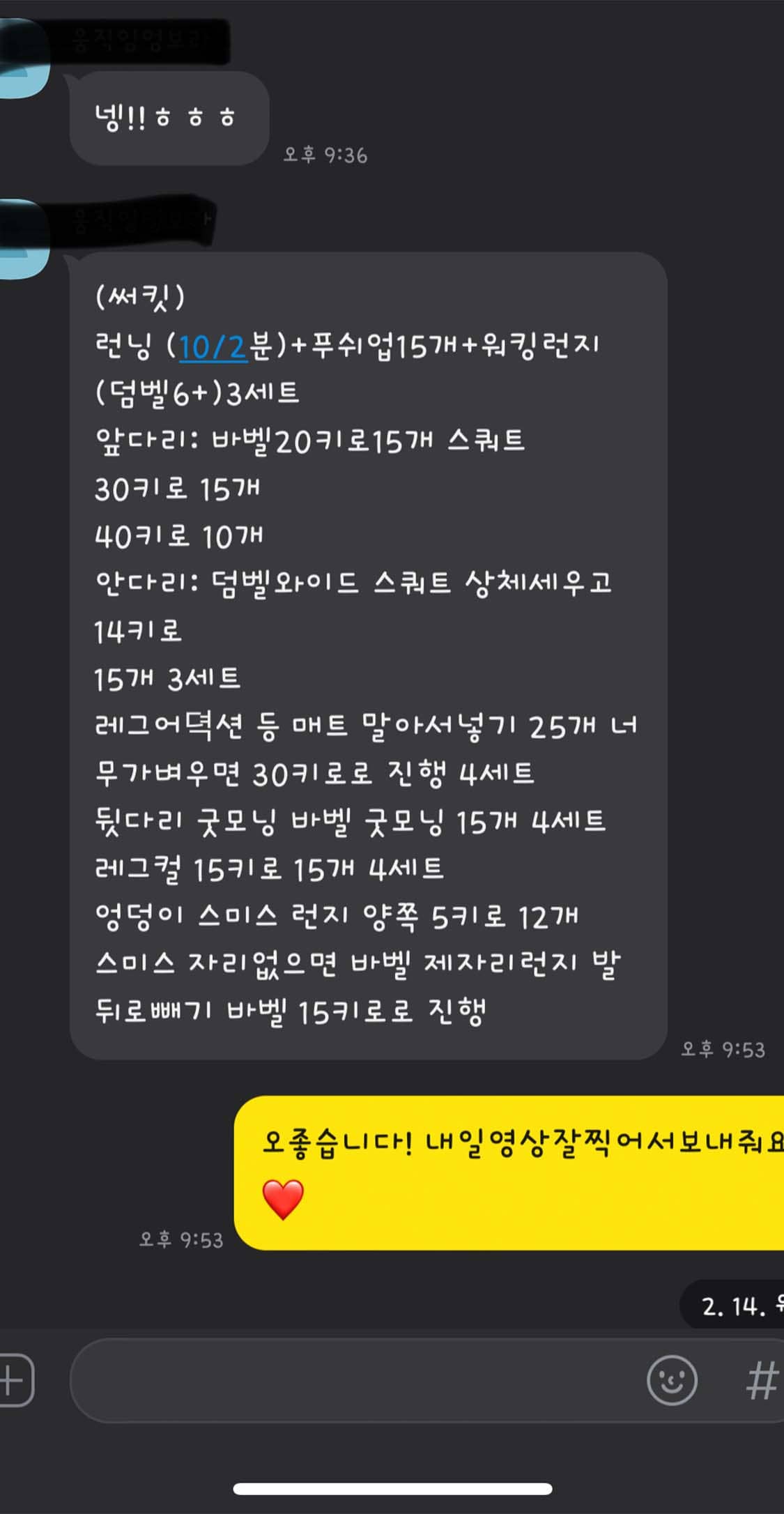Tap the 2. 14. date jump chip
This screenshot has width=784, height=1514.
click(732, 1305)
